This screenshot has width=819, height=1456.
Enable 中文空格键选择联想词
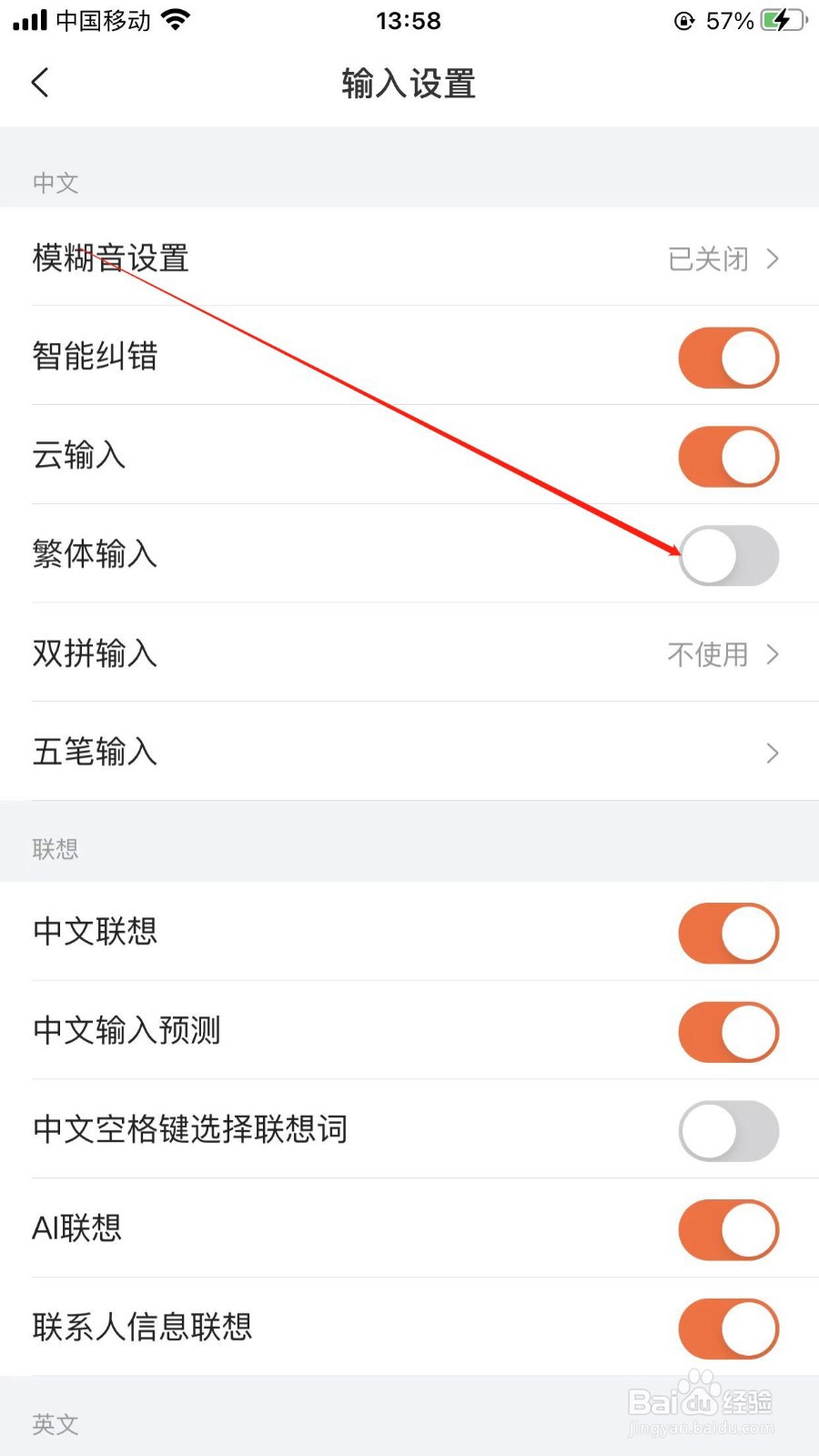coord(728,1131)
